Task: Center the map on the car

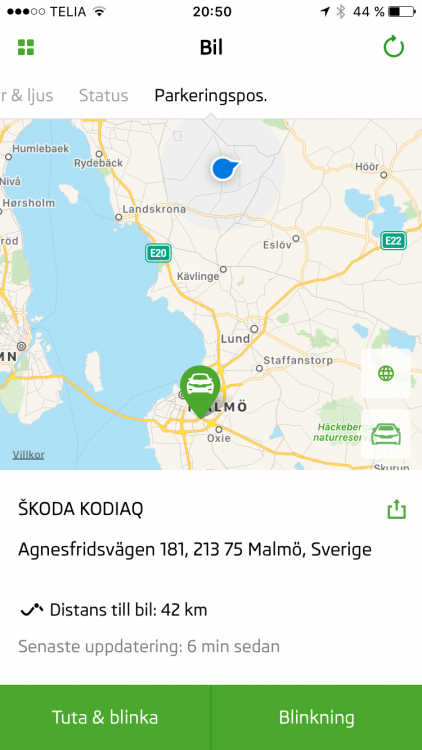Action: [386, 434]
